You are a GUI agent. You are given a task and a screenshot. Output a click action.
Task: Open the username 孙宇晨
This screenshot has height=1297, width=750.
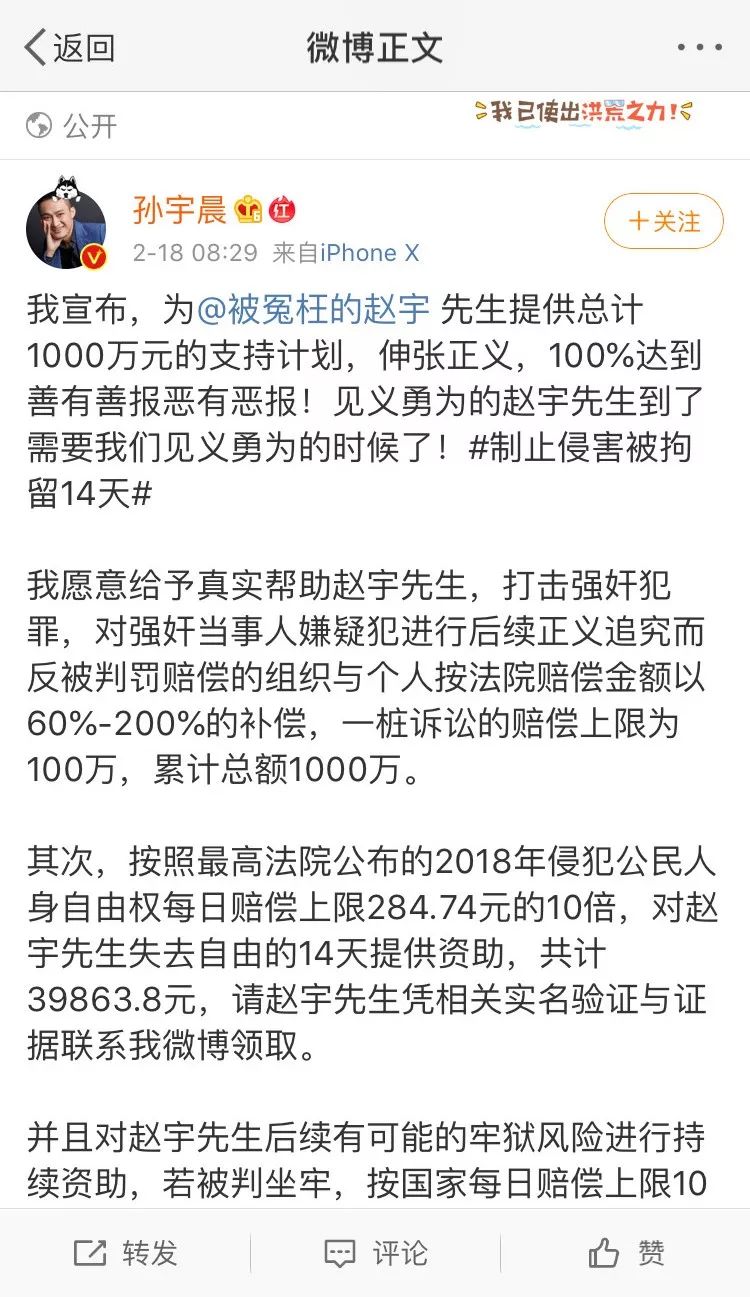coord(180,209)
